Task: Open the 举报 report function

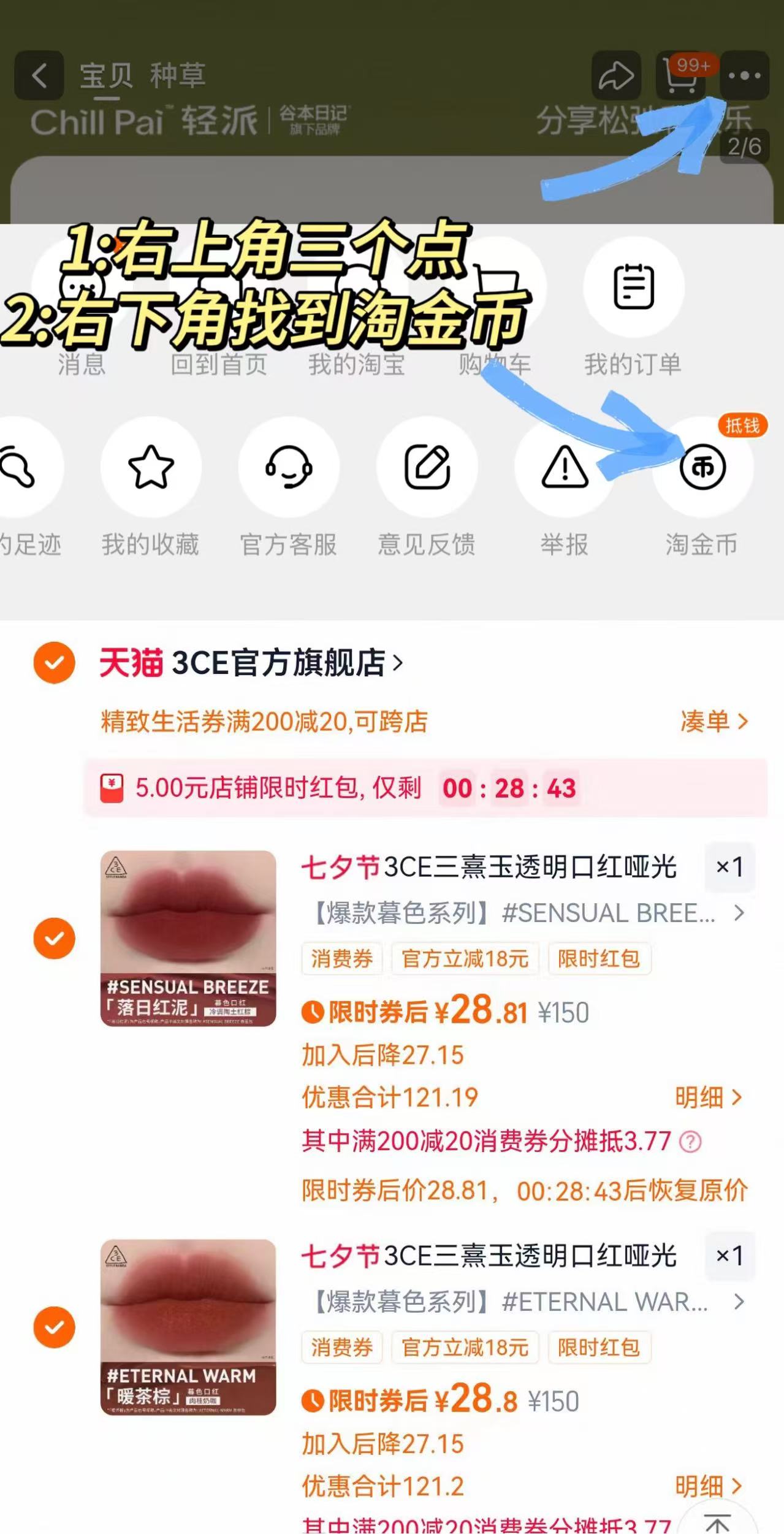Action: point(565,467)
